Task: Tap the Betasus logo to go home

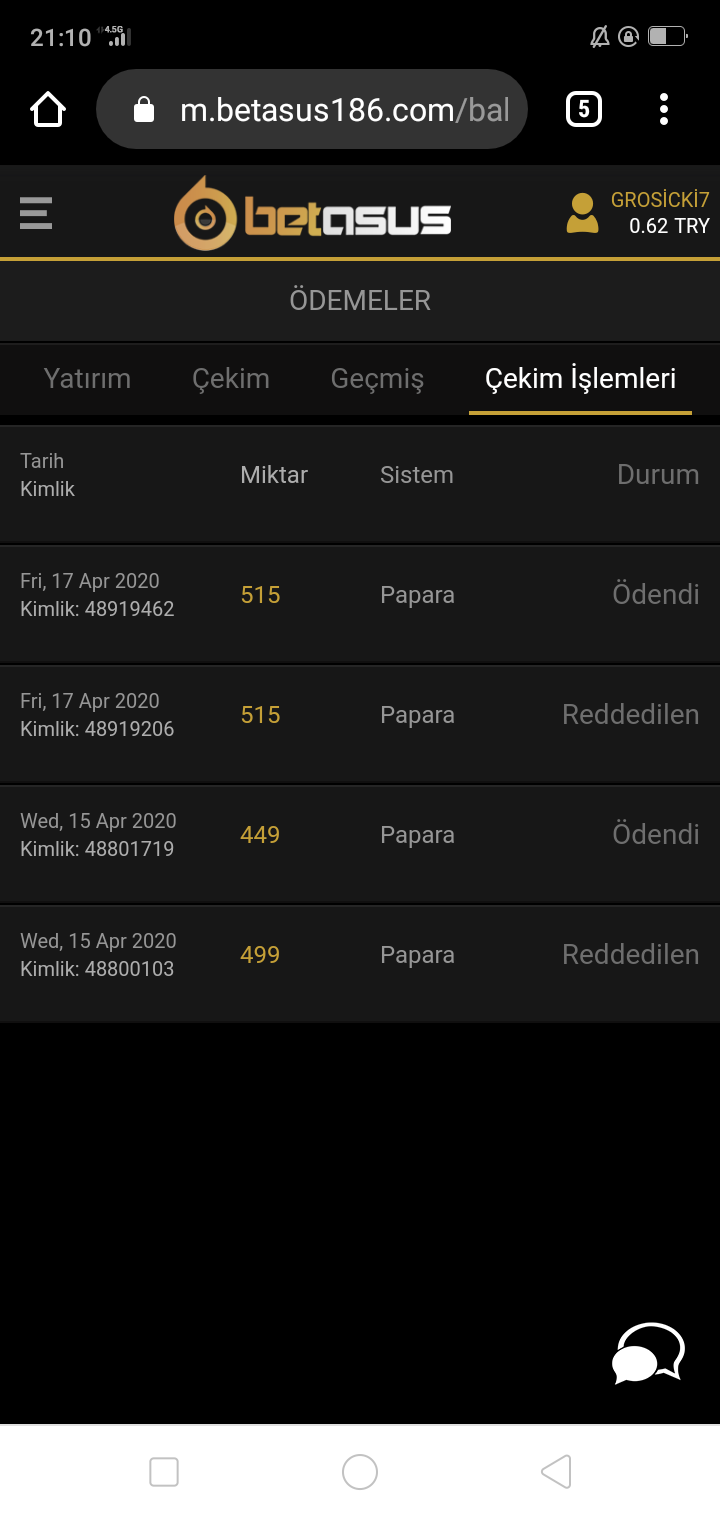Action: pyautogui.click(x=312, y=213)
